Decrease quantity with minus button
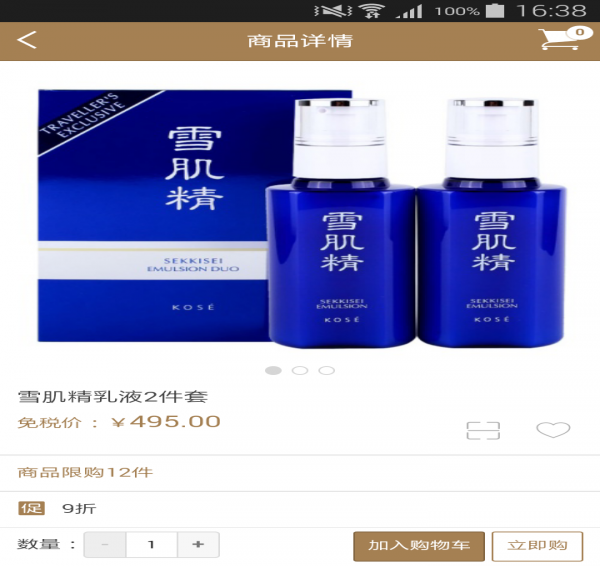 click(x=105, y=545)
